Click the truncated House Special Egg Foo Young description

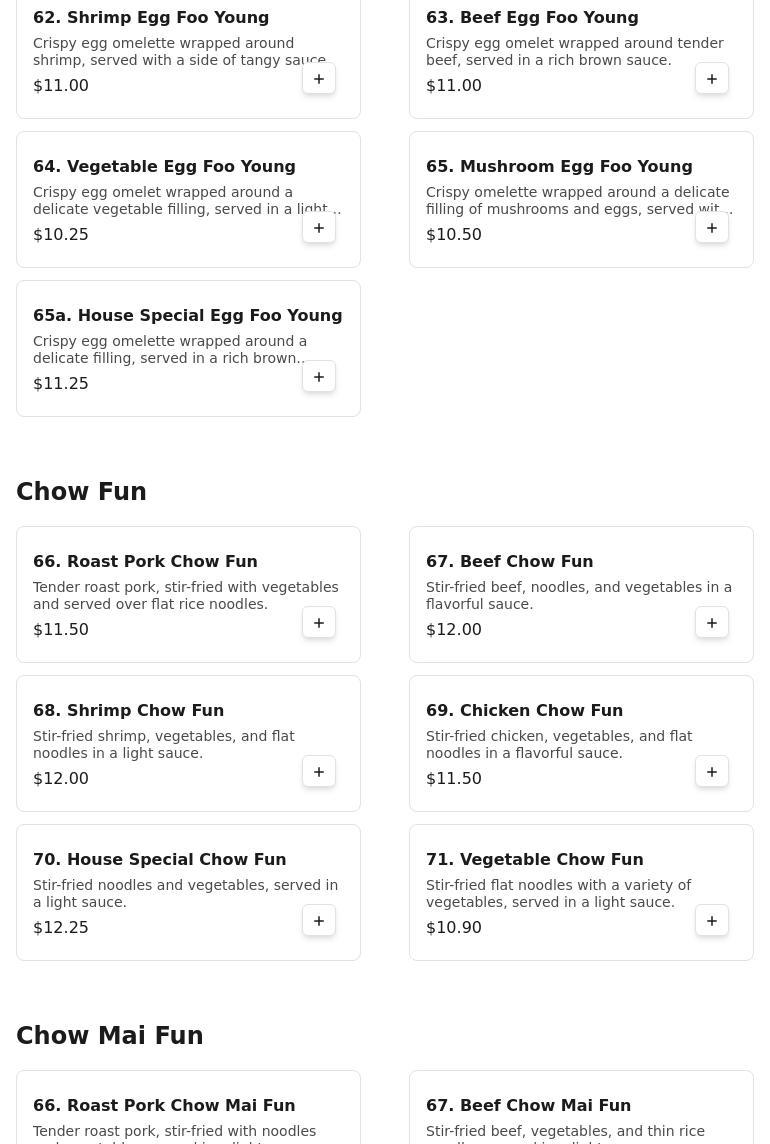click(x=170, y=349)
